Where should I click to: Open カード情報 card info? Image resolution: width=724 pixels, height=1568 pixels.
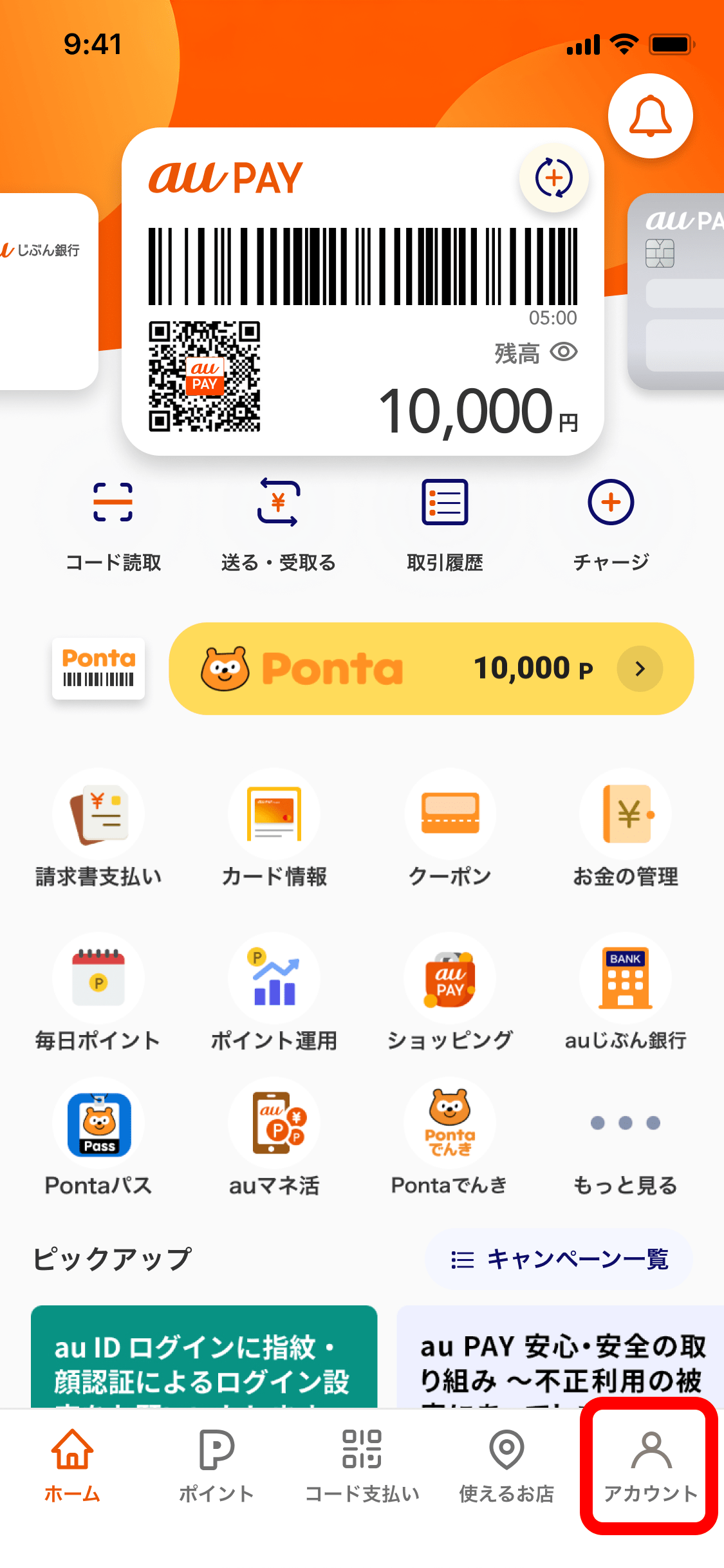point(274,830)
